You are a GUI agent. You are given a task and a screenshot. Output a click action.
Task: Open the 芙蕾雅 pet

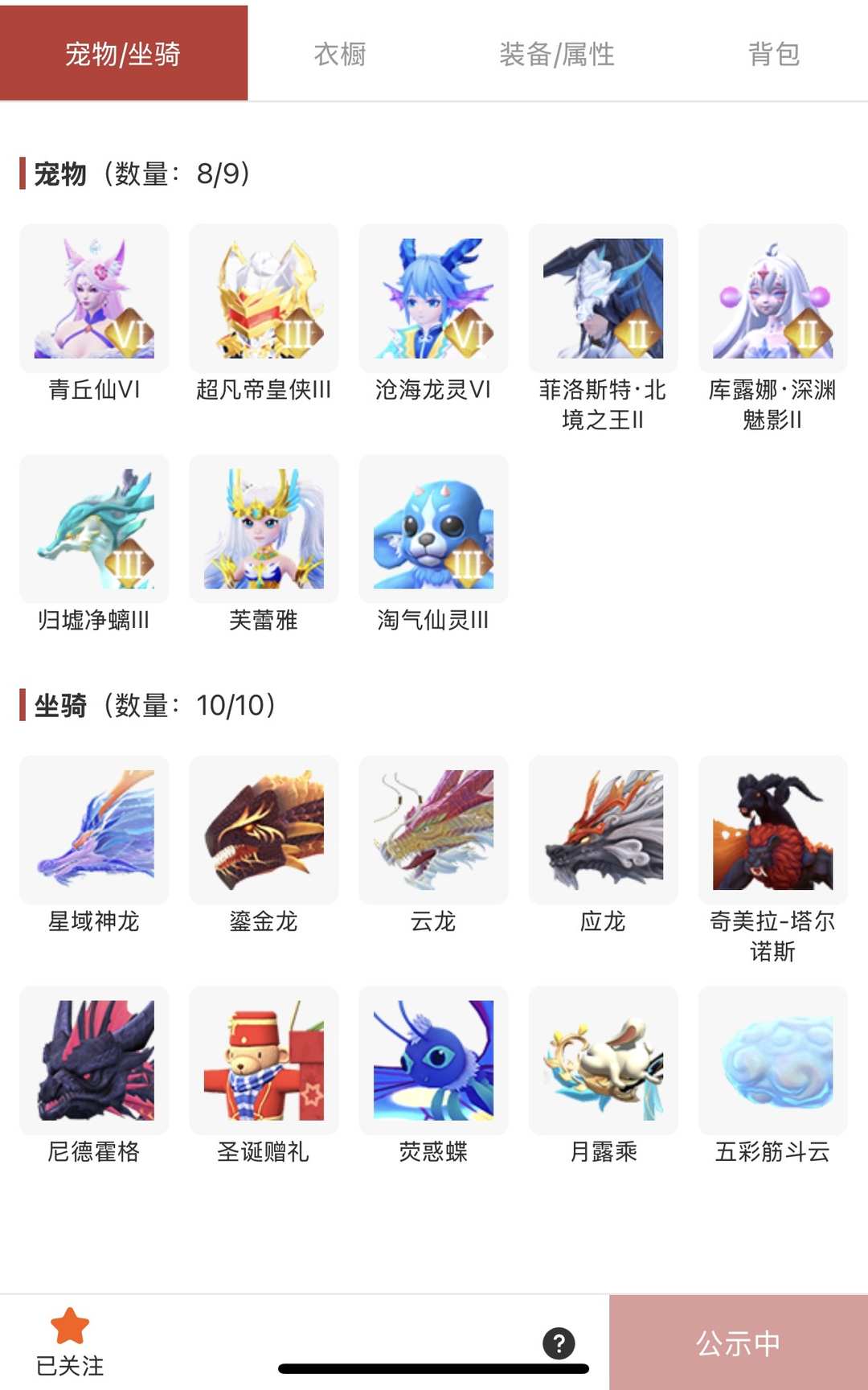[x=263, y=529]
